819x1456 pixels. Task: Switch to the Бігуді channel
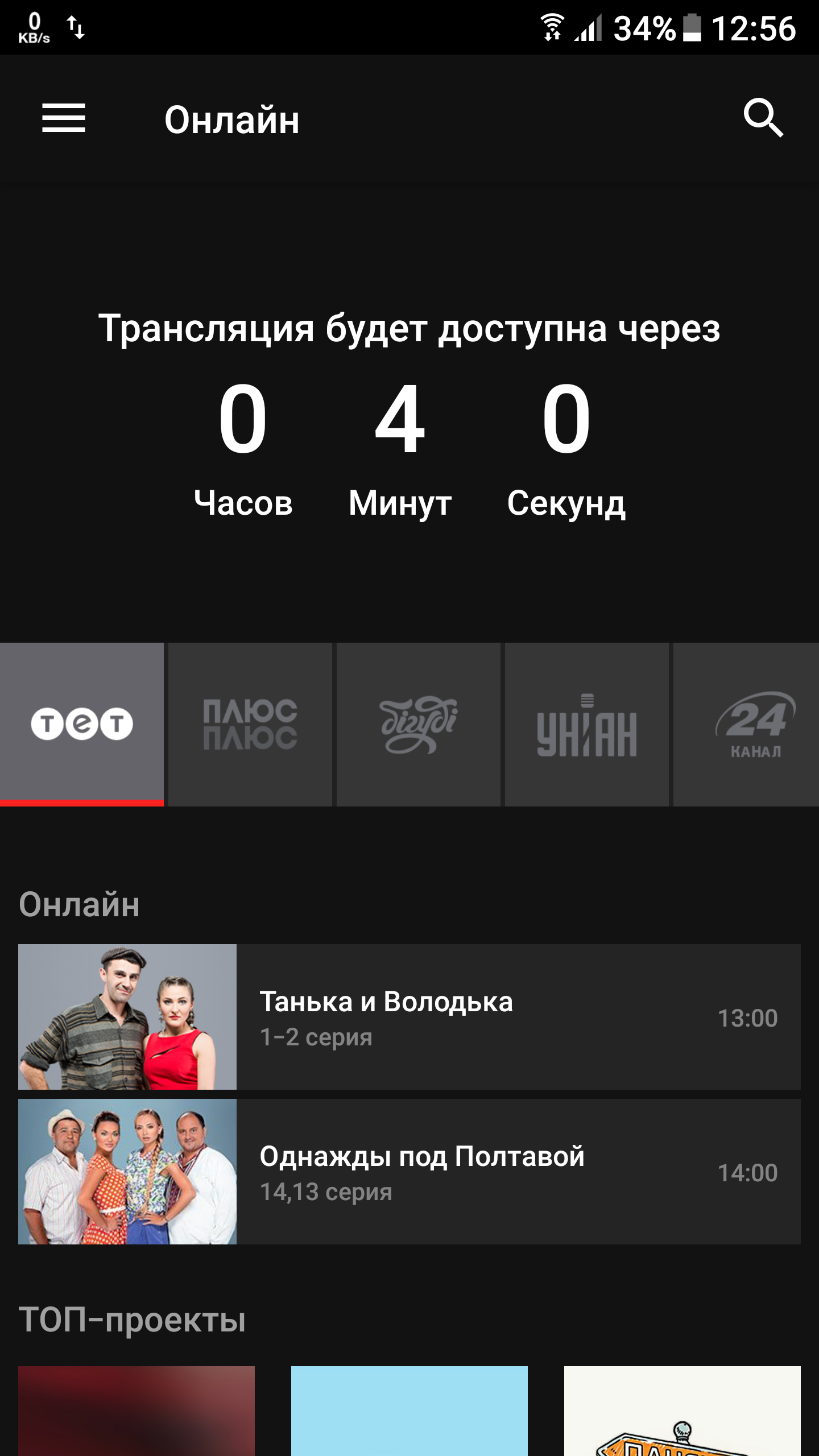coord(419,724)
